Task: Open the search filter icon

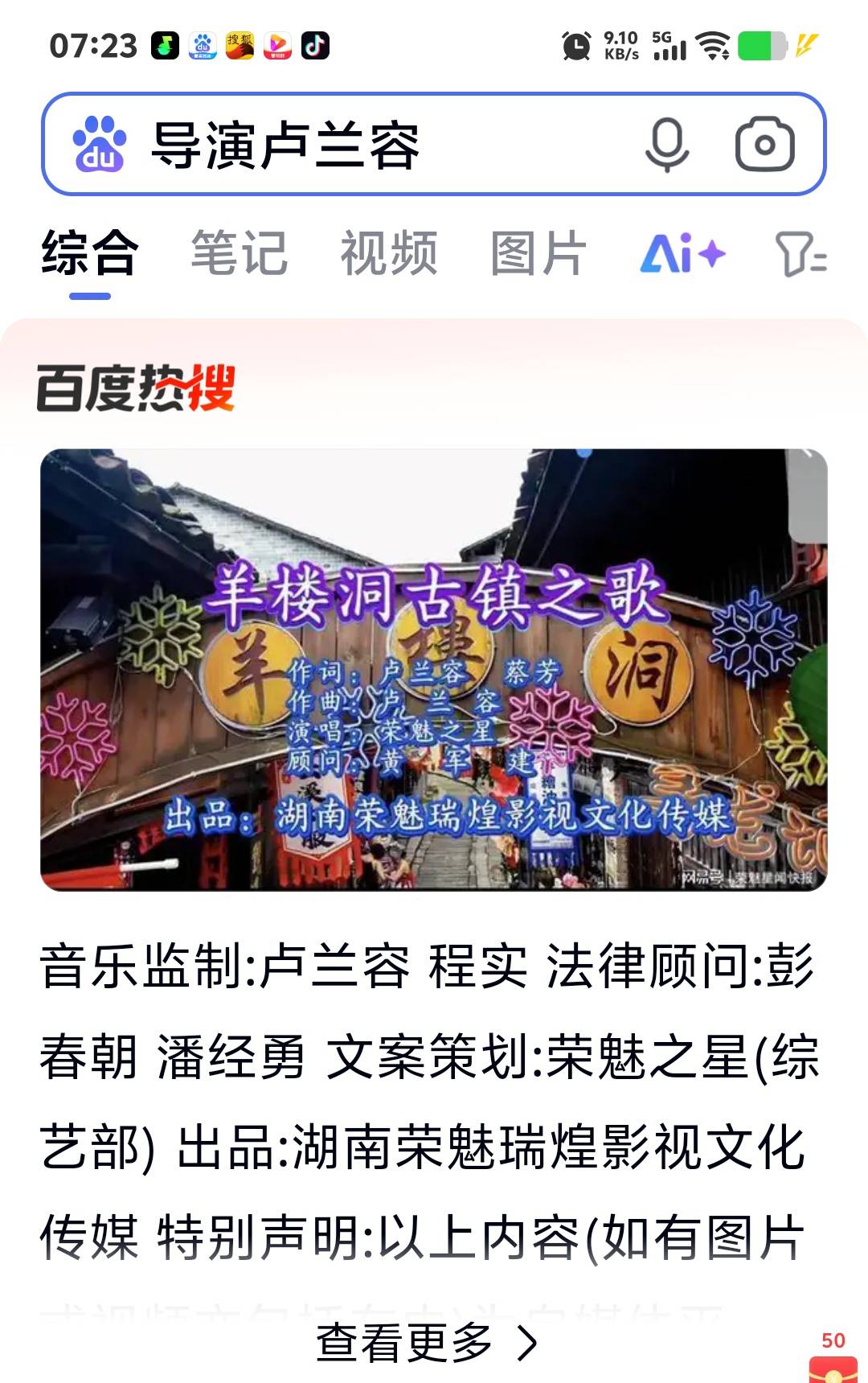Action: pyautogui.click(x=800, y=254)
